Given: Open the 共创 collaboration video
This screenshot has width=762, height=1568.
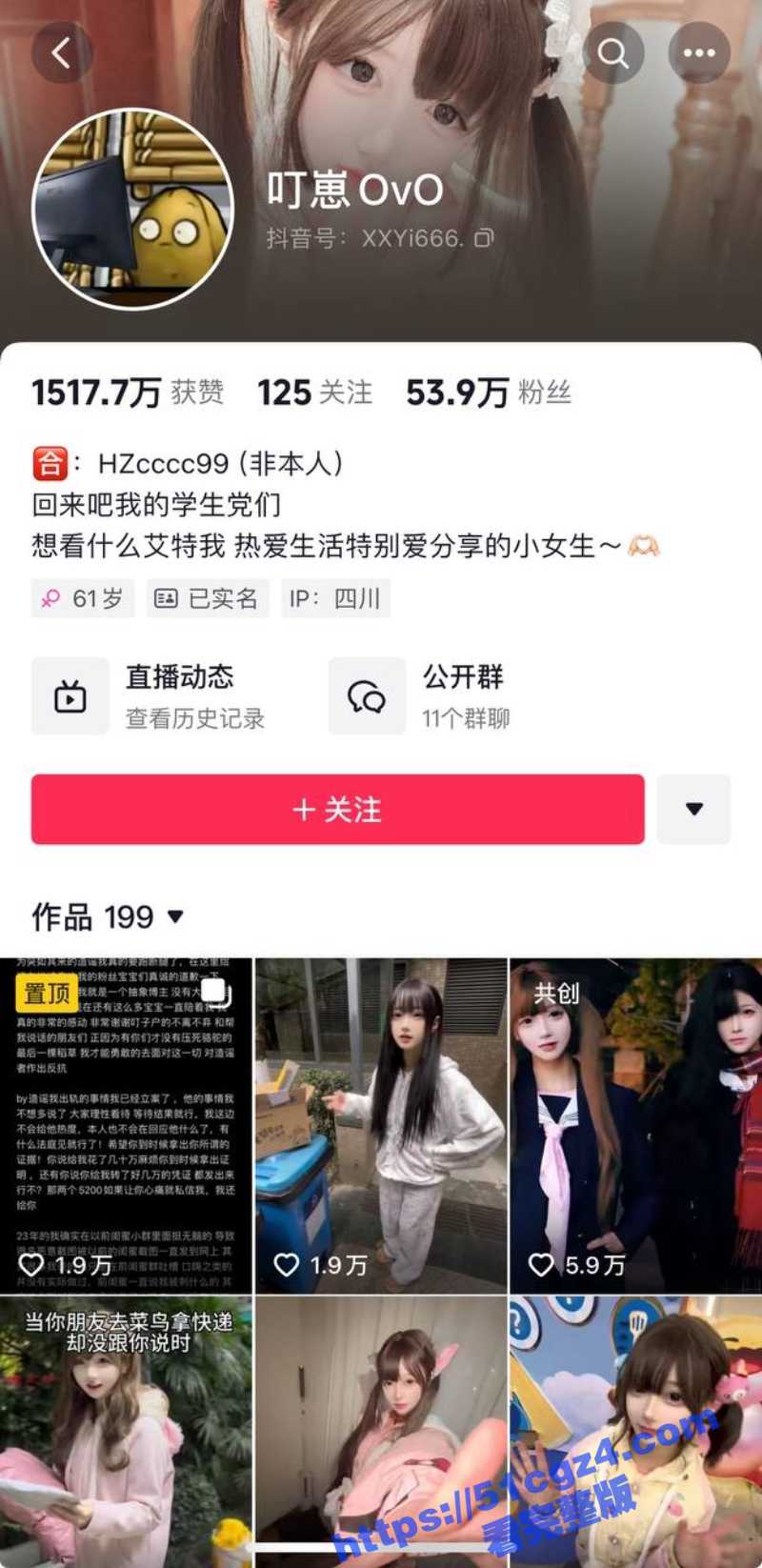Looking at the screenshot, I should click(635, 1124).
